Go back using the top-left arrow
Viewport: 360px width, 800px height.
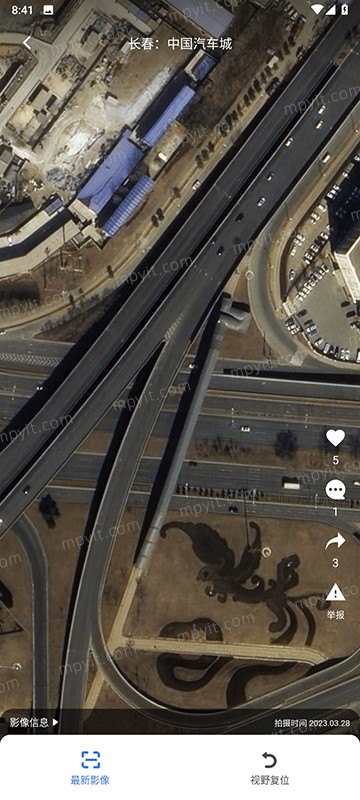[28, 43]
